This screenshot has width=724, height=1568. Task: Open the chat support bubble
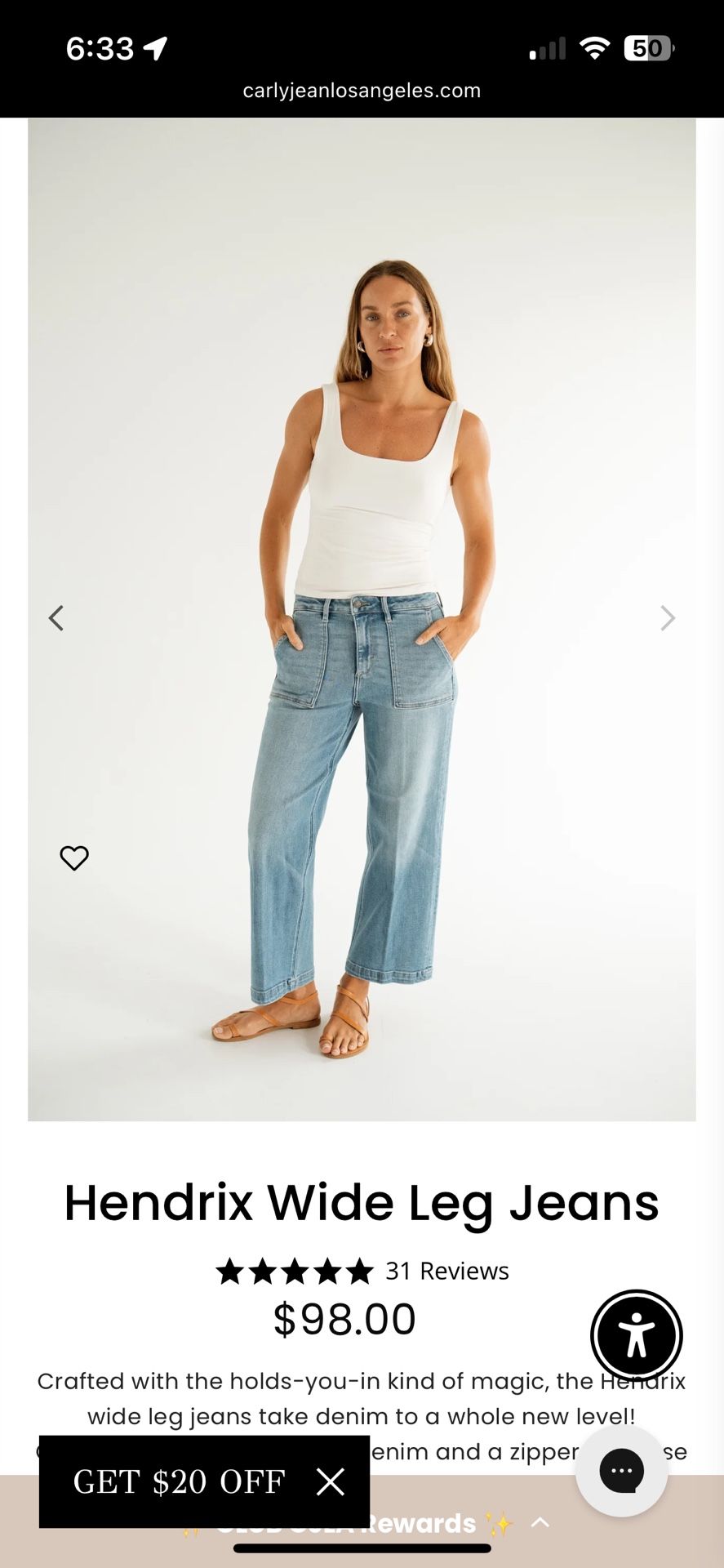(x=622, y=1471)
